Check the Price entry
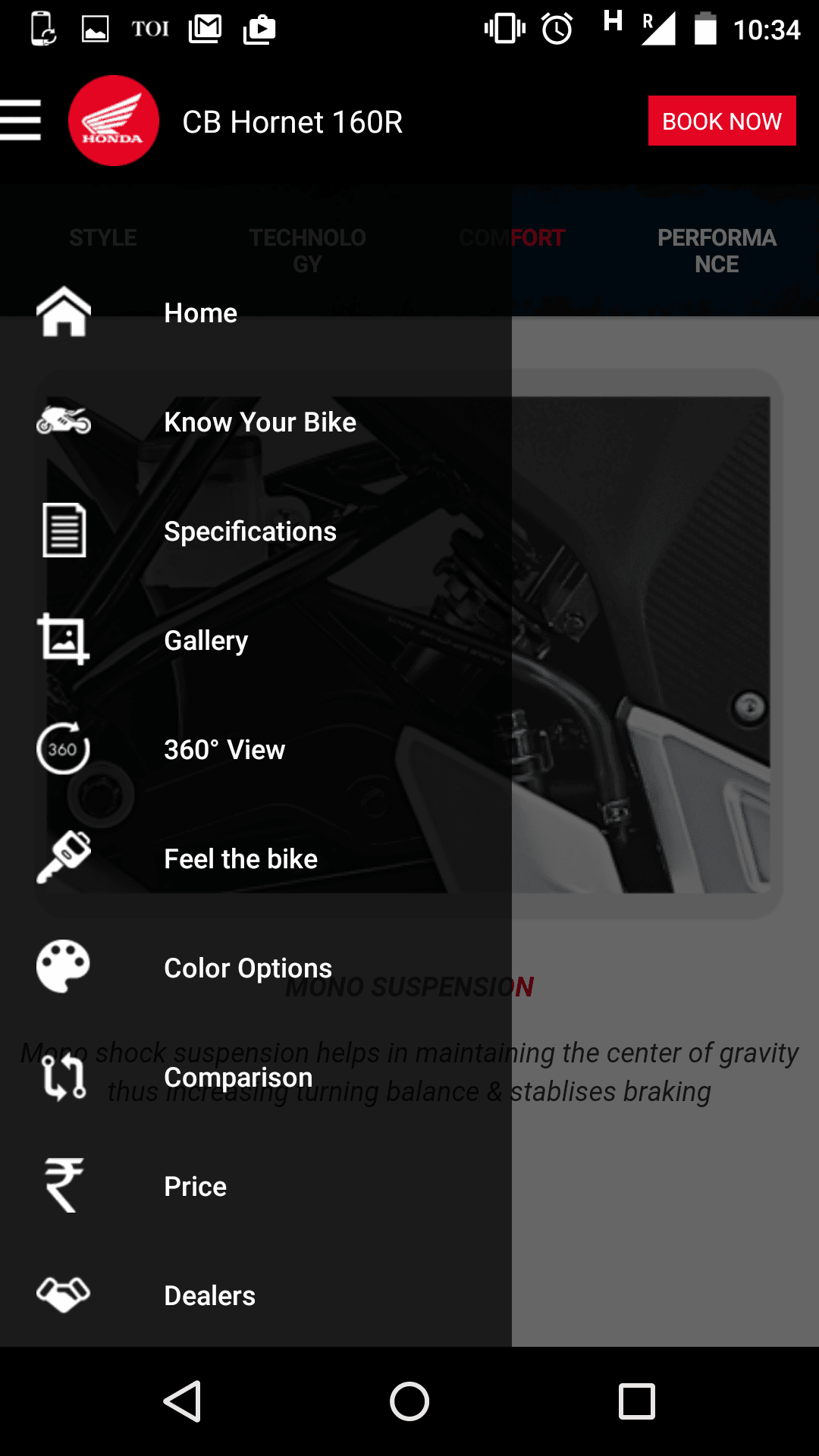 point(195,1187)
